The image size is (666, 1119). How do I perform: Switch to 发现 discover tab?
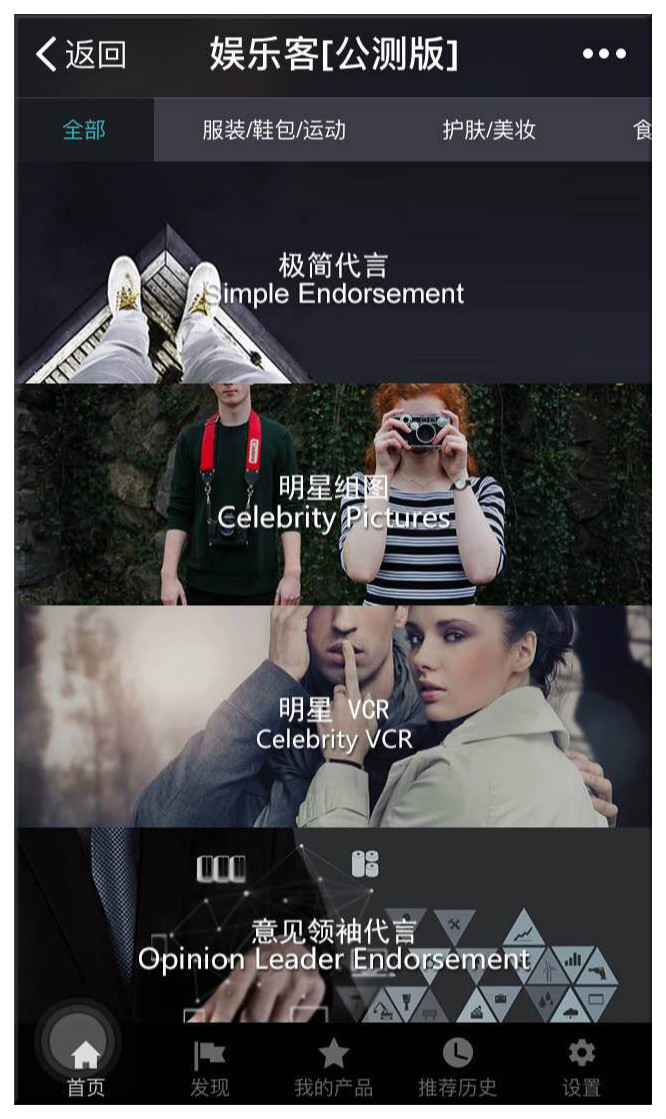point(209,1068)
